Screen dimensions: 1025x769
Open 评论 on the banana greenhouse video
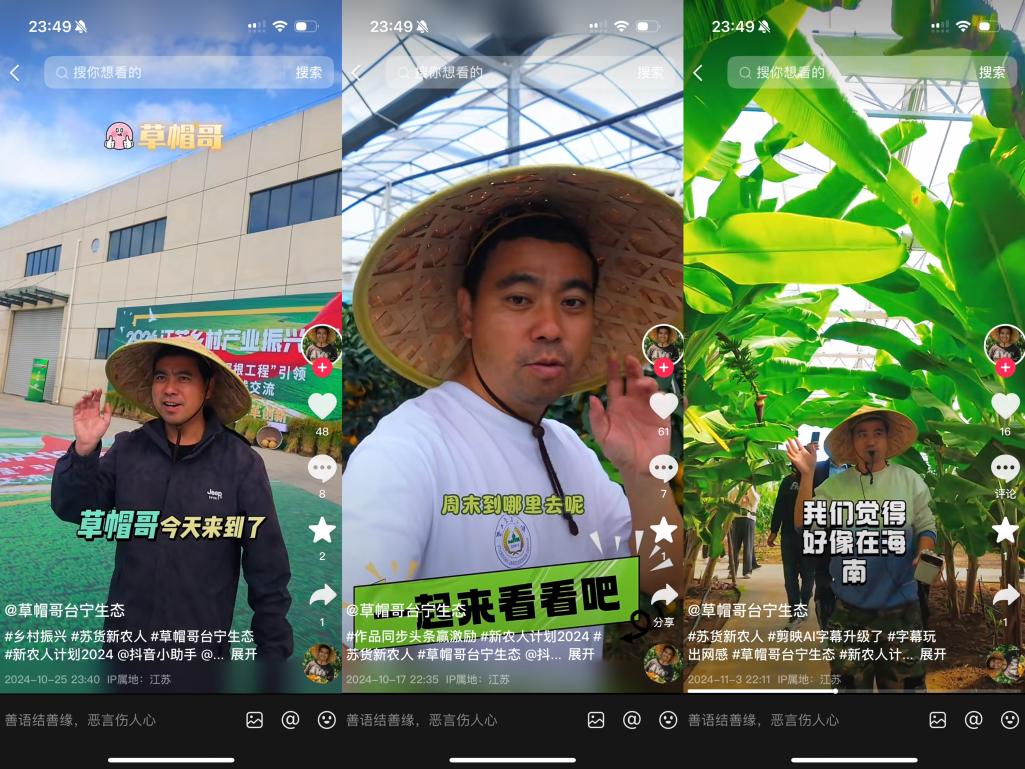pyautogui.click(x=1005, y=468)
